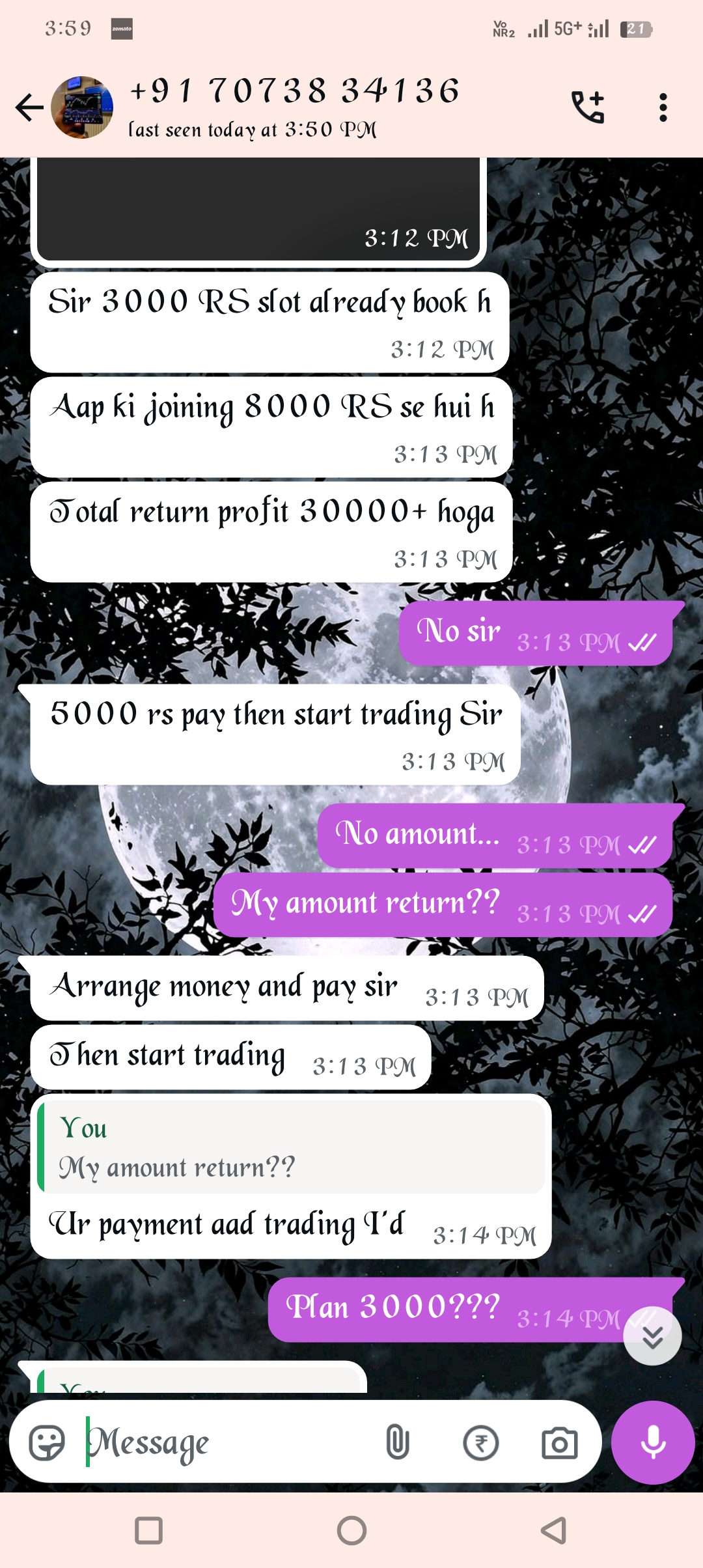Open the contact's profile photo
703x1568 pixels.
(82, 107)
